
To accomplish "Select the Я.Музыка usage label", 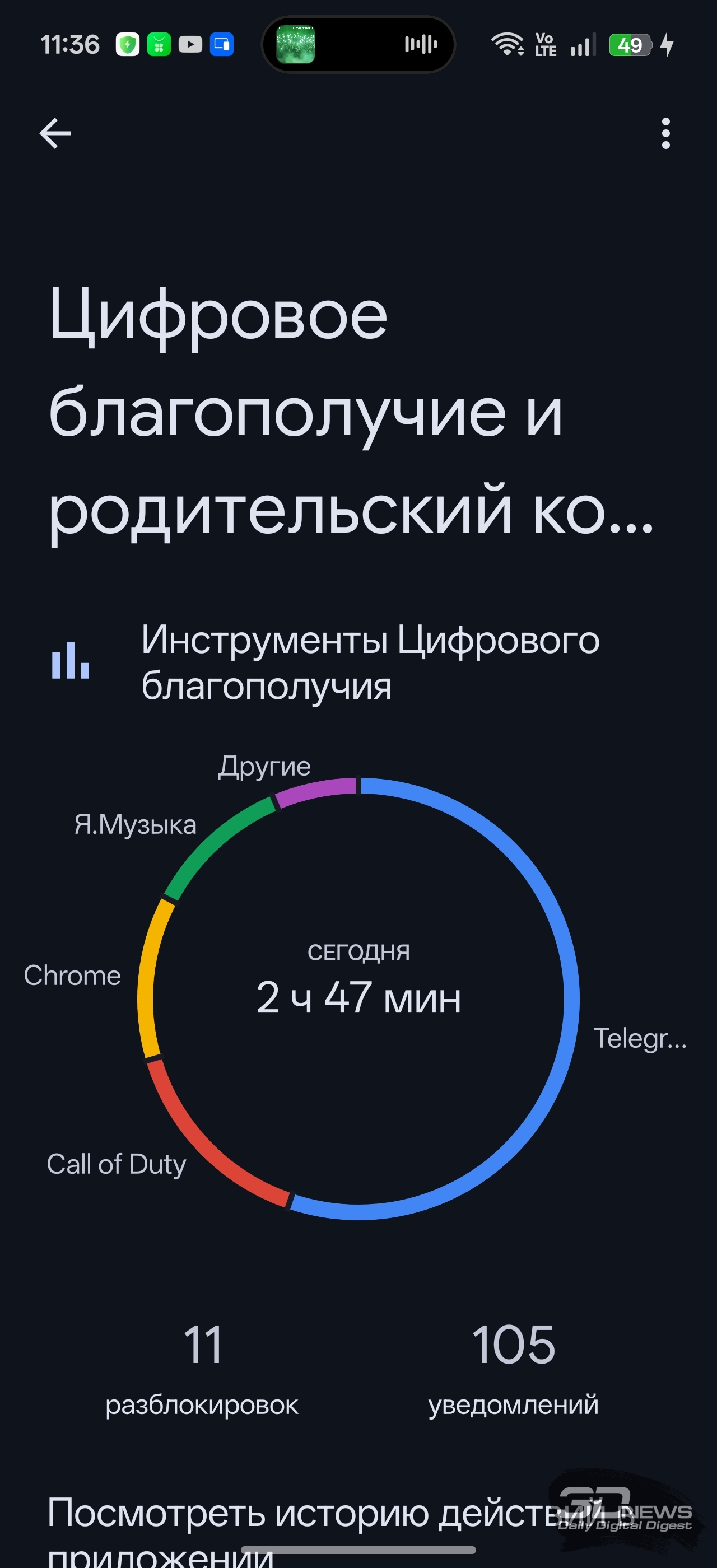I will point(135,825).
